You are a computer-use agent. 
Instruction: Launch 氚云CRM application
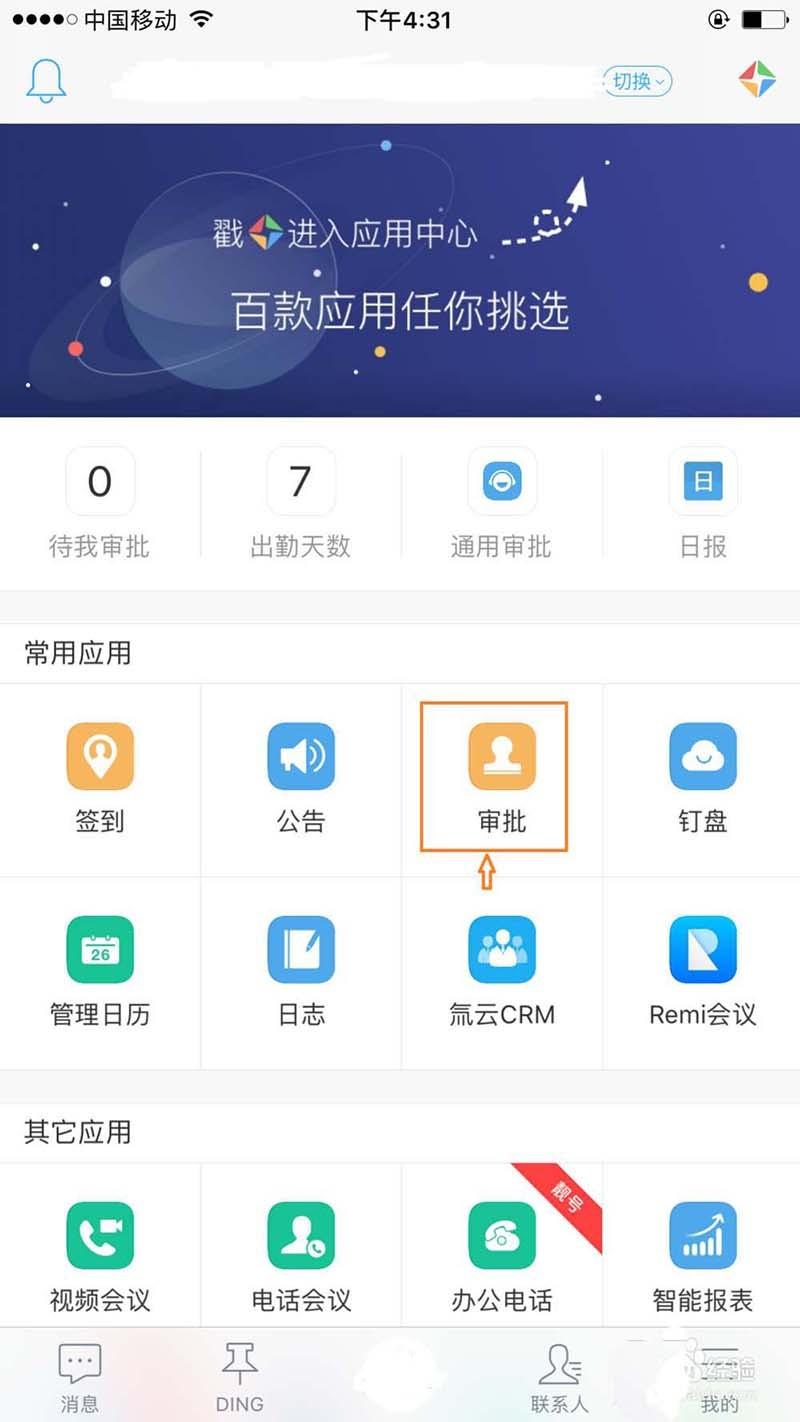click(x=500, y=970)
